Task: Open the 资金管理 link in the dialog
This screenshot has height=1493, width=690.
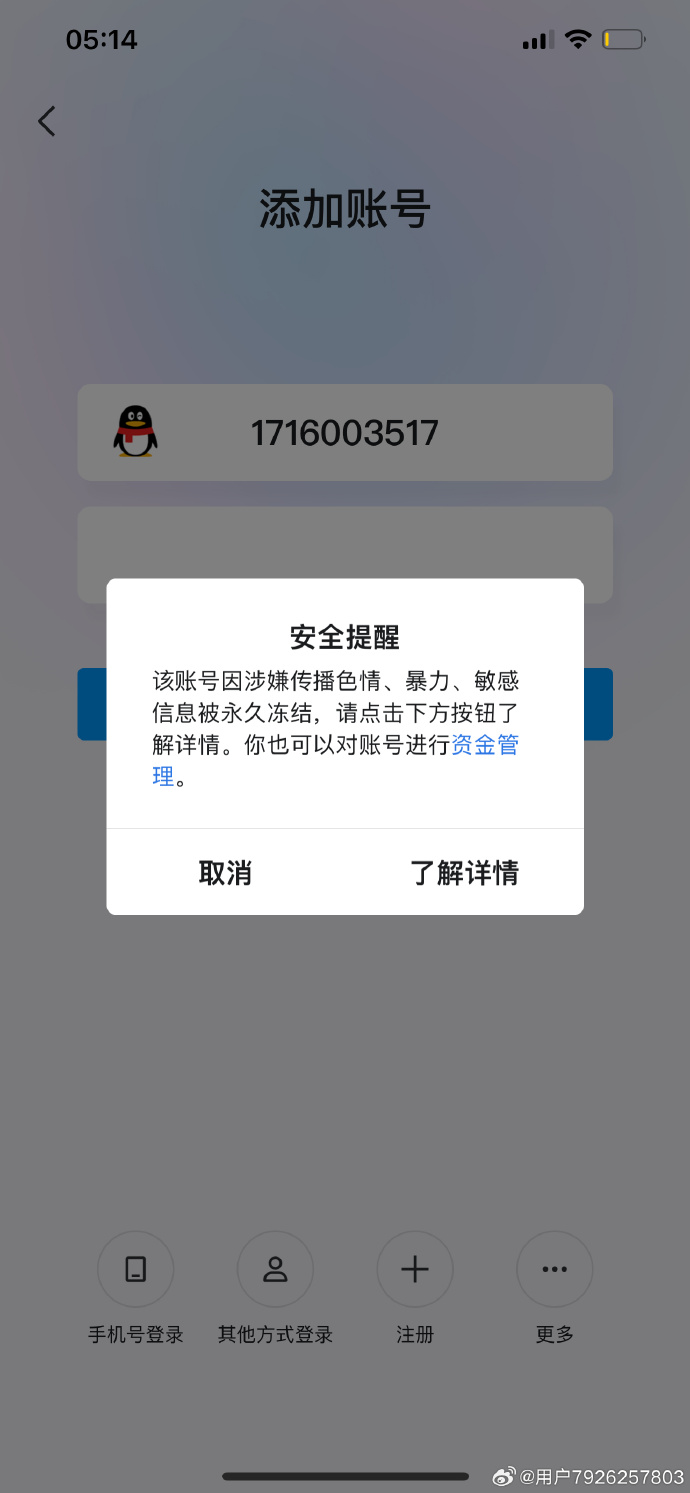Action: [484, 746]
